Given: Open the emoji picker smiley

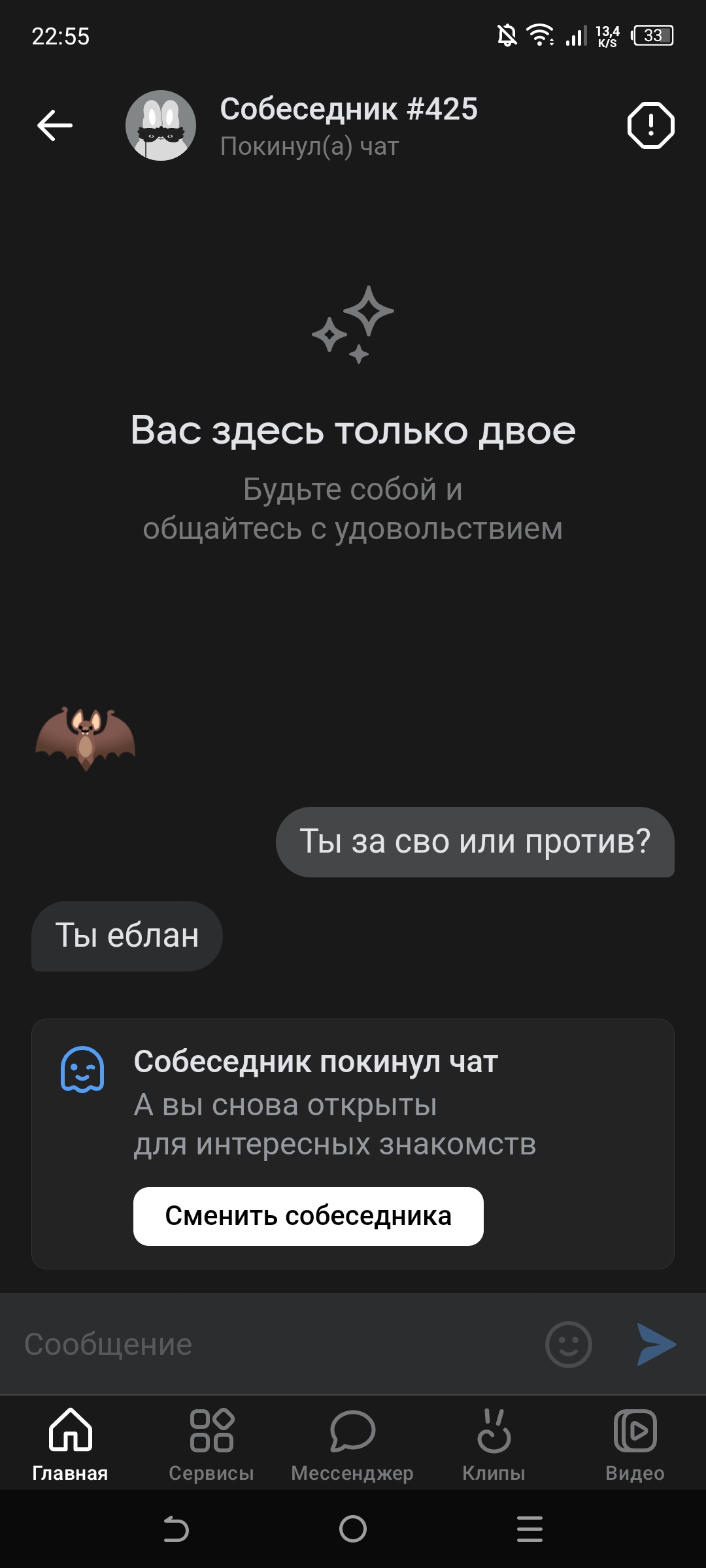Looking at the screenshot, I should coord(568,1345).
